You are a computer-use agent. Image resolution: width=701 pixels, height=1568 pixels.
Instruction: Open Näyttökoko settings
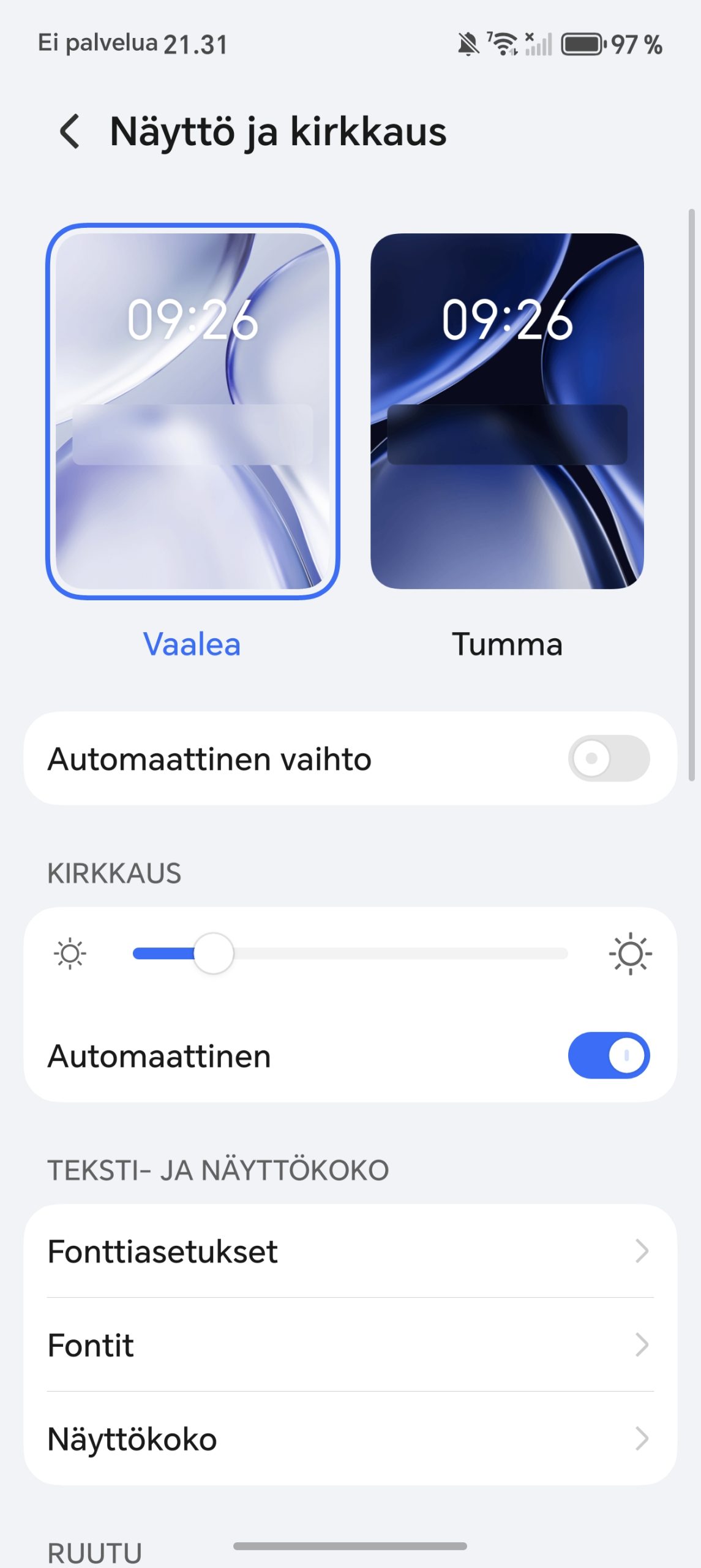[x=350, y=1439]
